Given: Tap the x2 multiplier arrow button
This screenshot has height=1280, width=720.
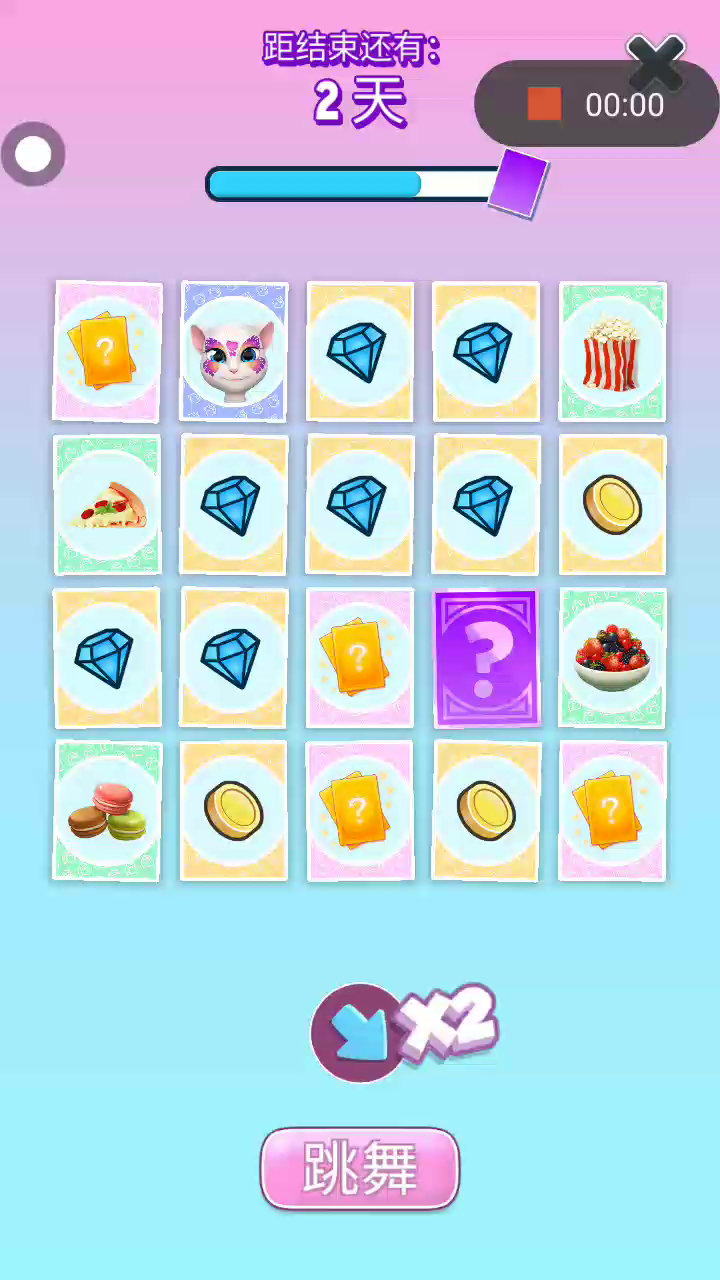Looking at the screenshot, I should 358,1033.
